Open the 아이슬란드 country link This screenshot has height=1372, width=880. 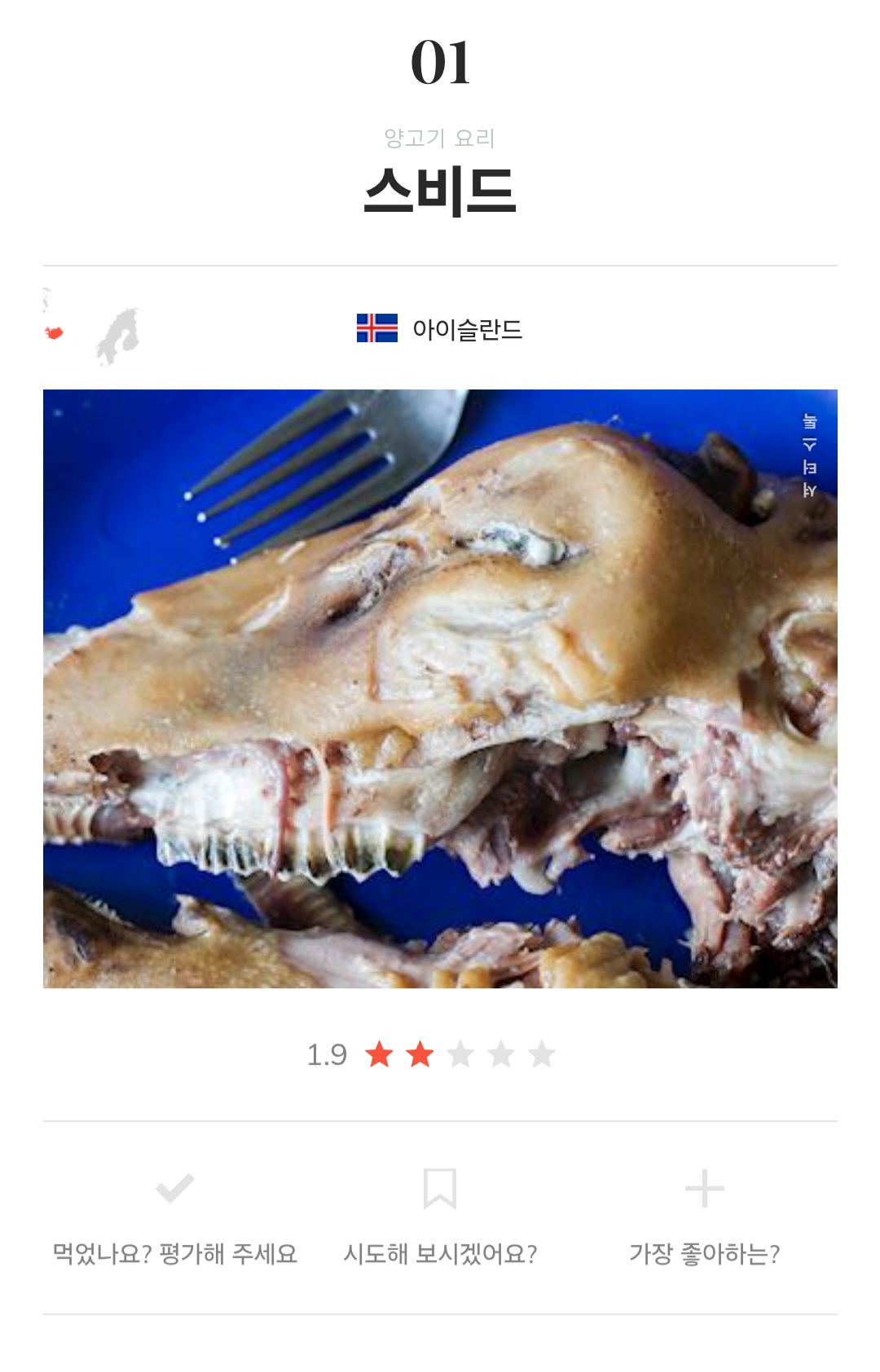click(x=466, y=329)
